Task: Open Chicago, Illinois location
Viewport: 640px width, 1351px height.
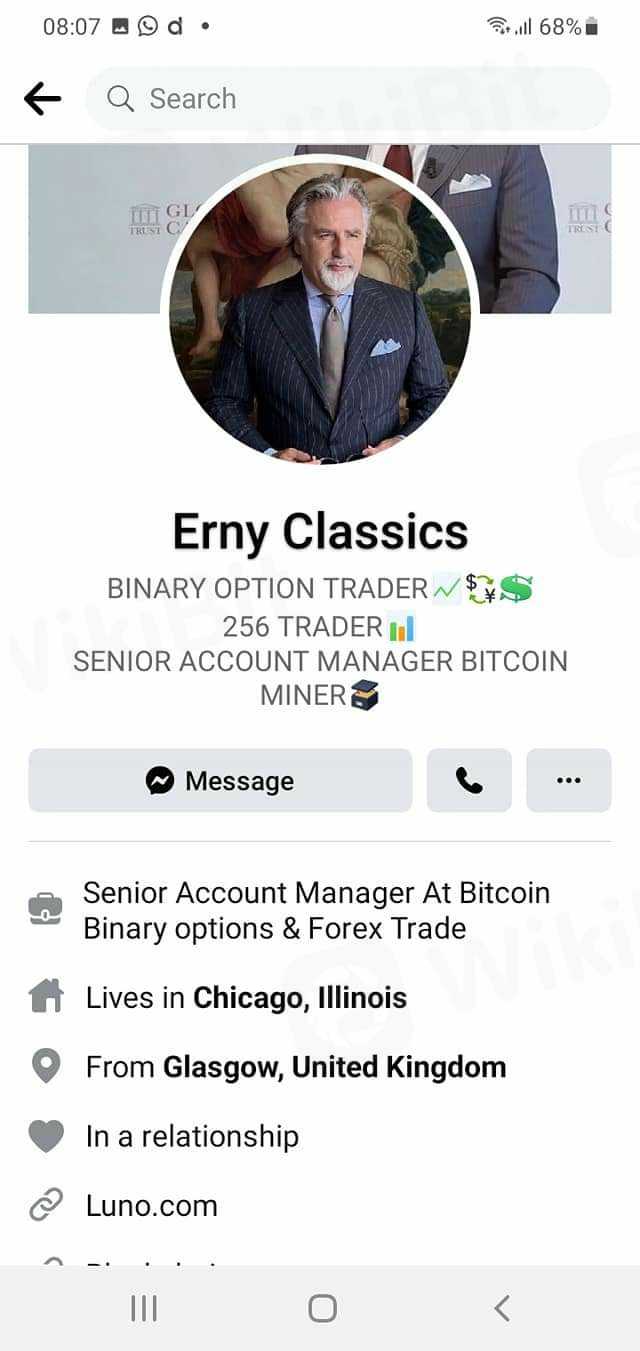Action: [x=300, y=998]
